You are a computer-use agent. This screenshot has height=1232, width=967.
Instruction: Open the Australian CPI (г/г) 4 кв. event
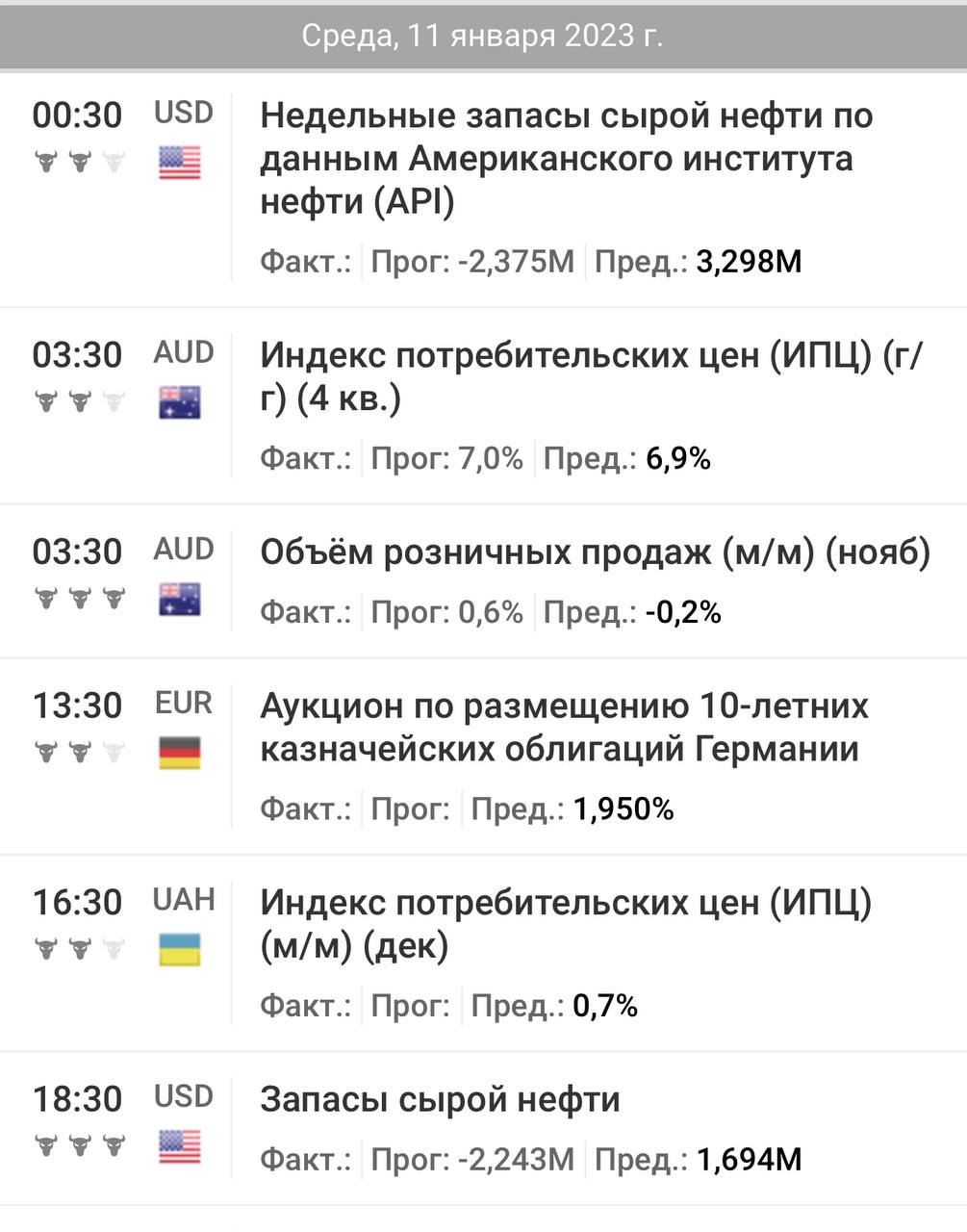(483, 406)
